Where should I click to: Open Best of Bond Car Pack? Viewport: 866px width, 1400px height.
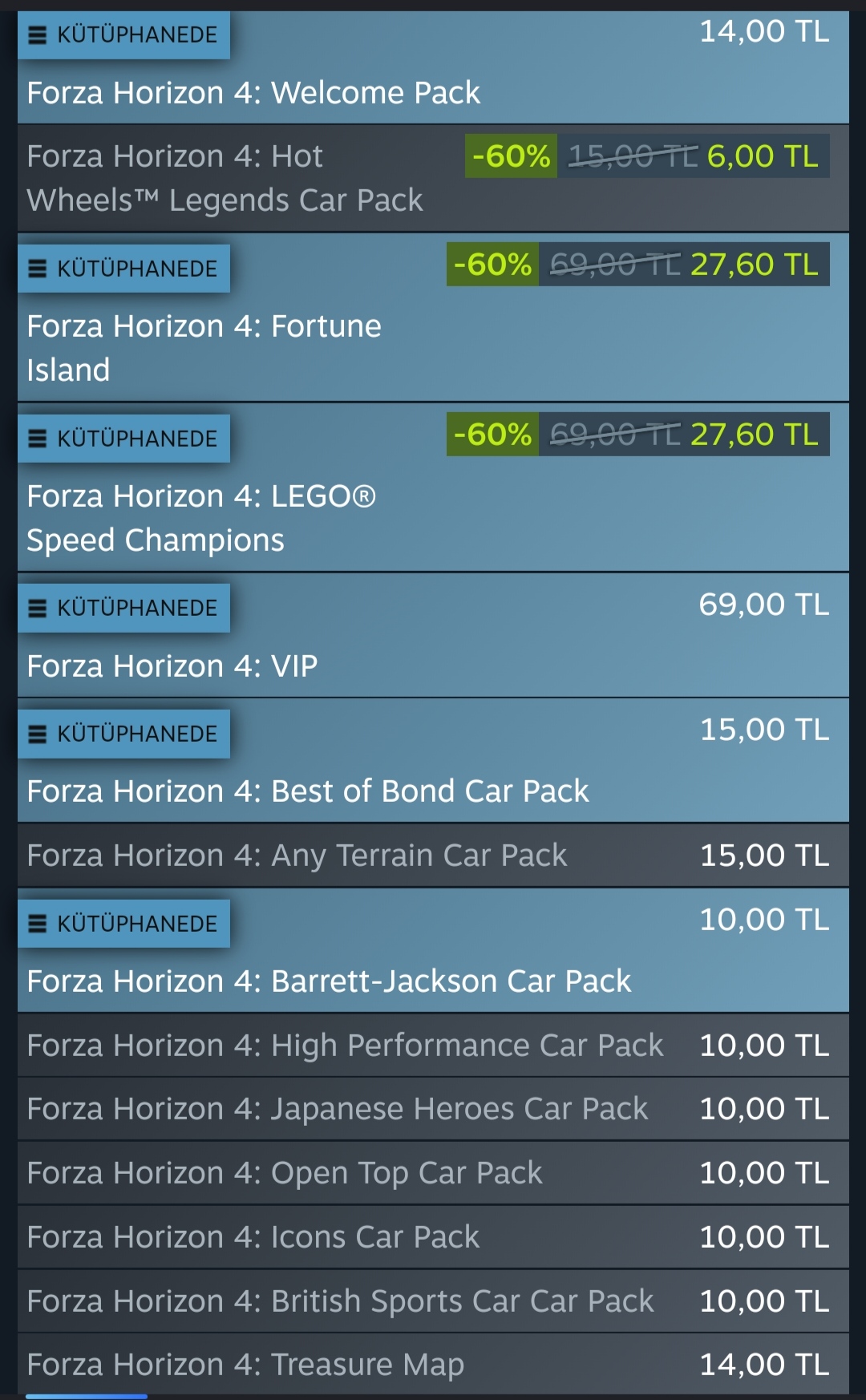(308, 791)
